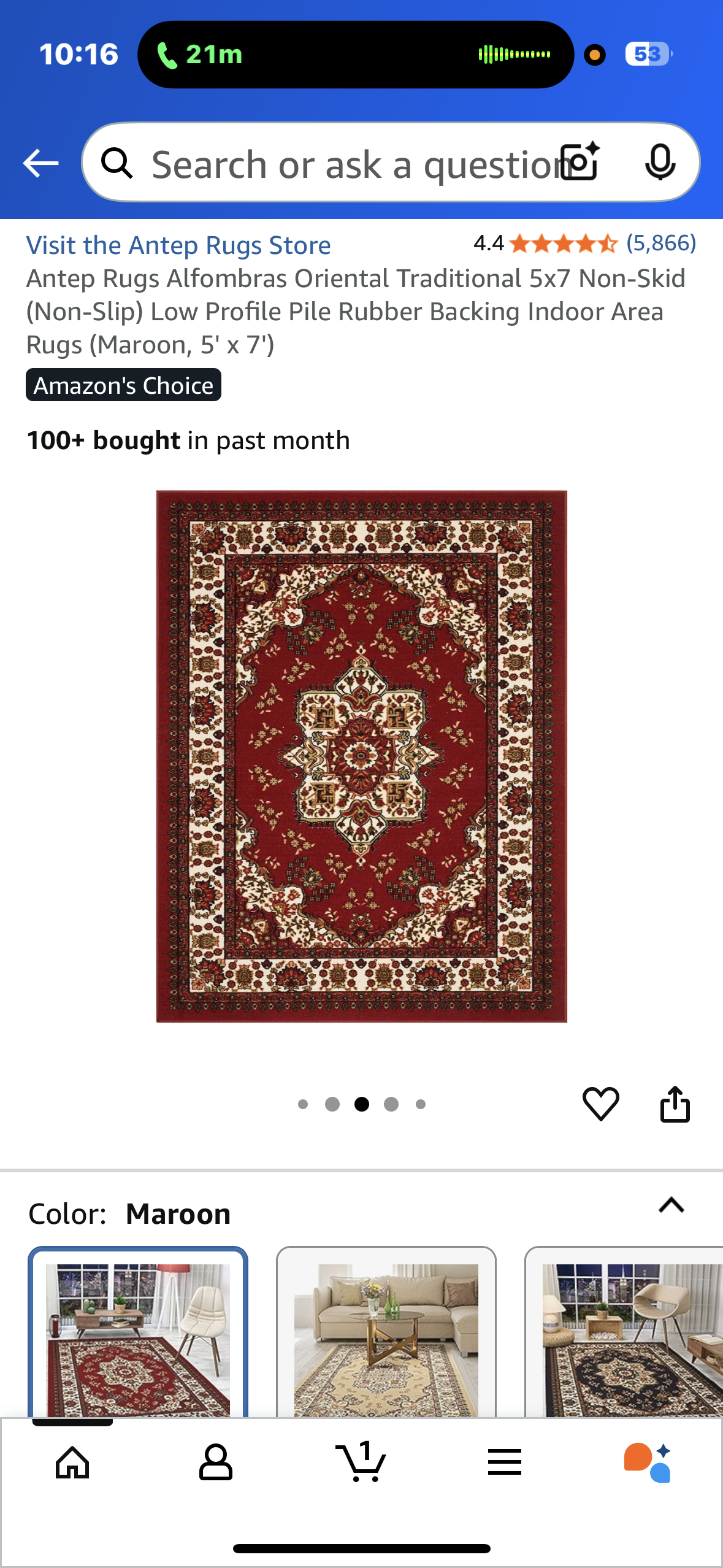This screenshot has height=1568, width=723.
Task: Visit the Antep Rugs Store link
Action: pos(178,245)
